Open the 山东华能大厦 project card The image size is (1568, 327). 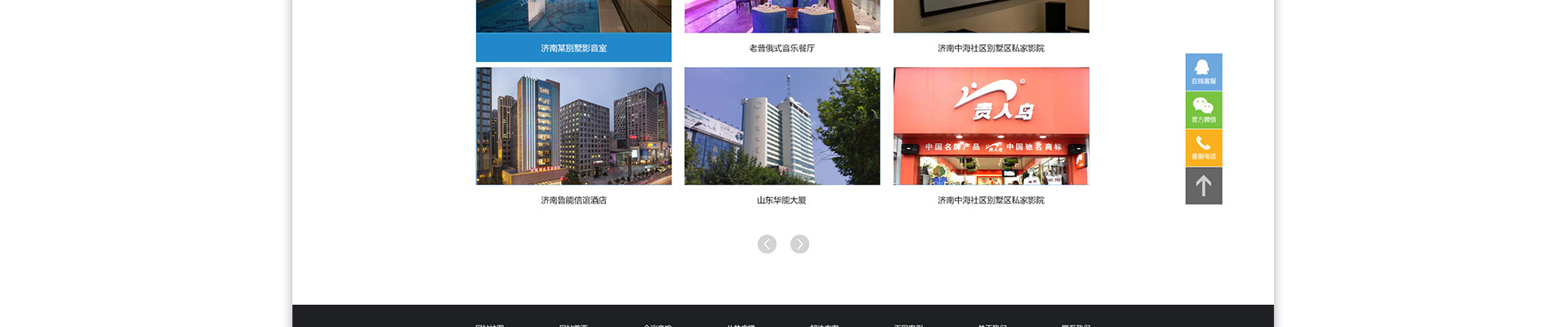pyautogui.click(x=782, y=127)
